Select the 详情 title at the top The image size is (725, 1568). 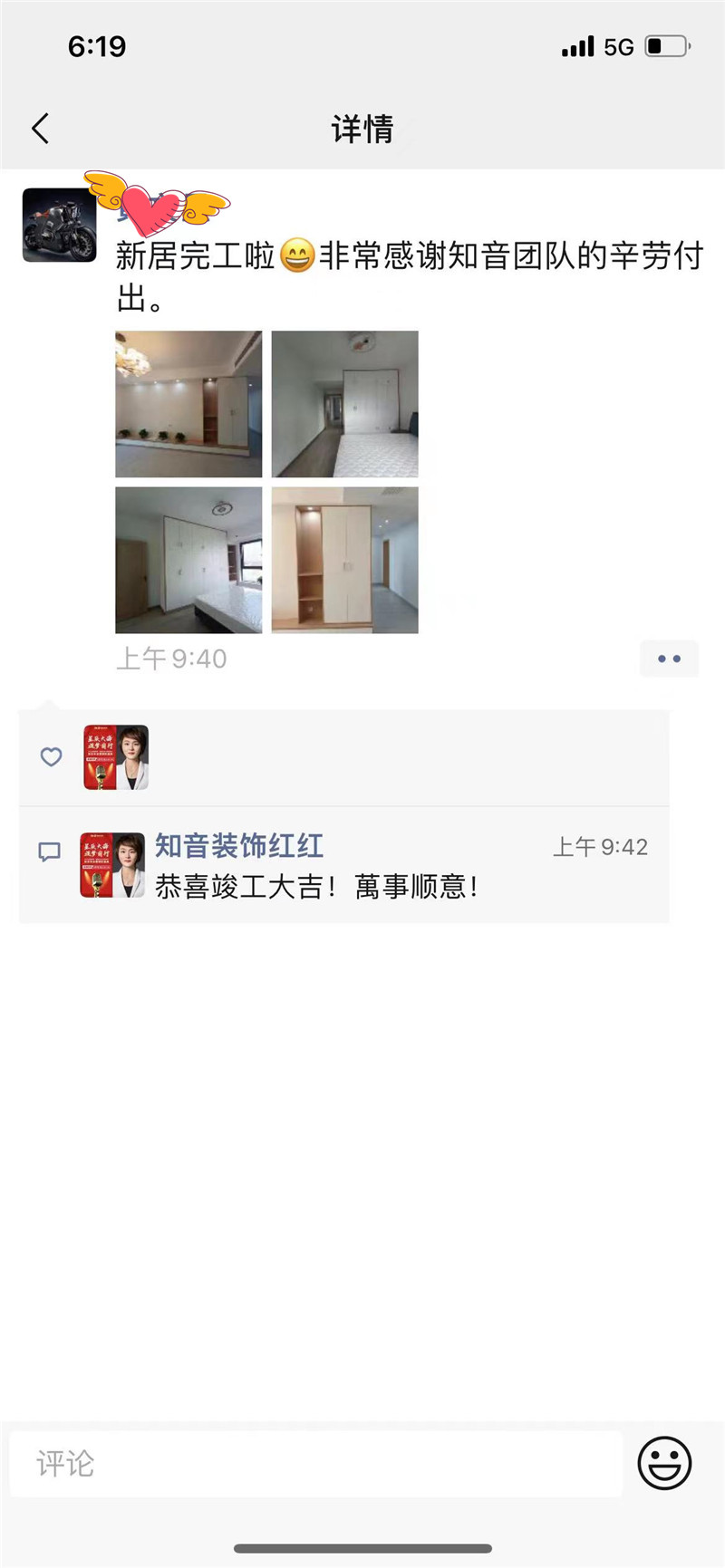[x=362, y=130]
